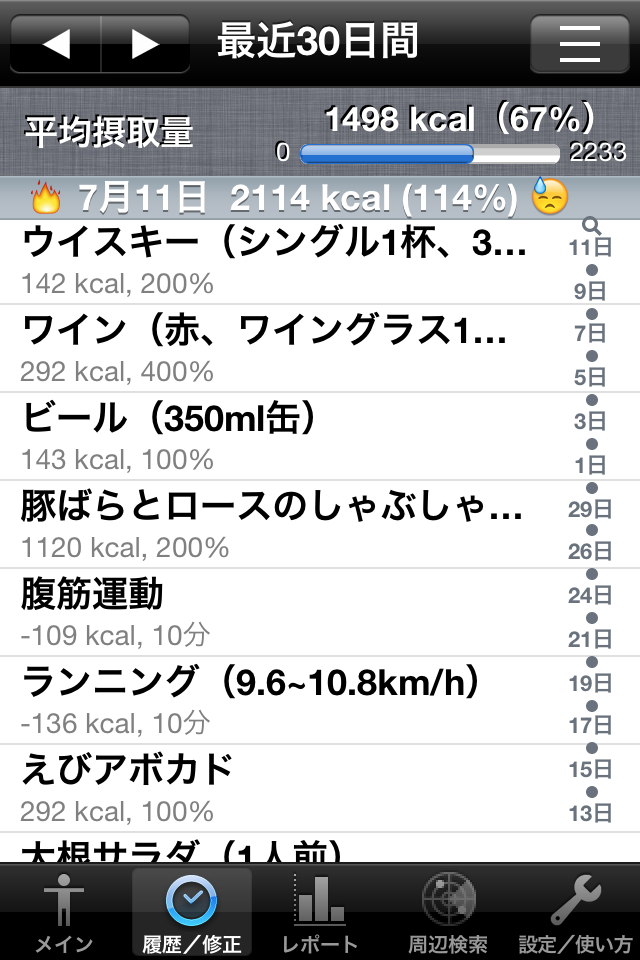Switch to the メイン tab
This screenshot has width=640, height=960.
tap(64, 912)
